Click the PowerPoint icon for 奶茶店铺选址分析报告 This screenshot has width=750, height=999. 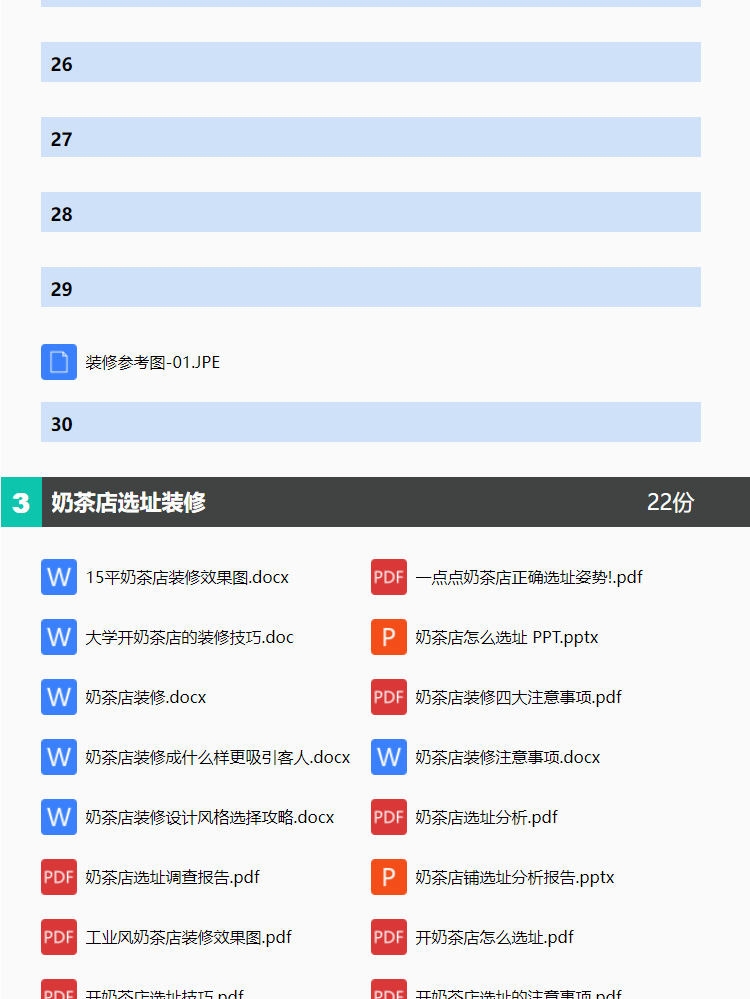pos(388,877)
